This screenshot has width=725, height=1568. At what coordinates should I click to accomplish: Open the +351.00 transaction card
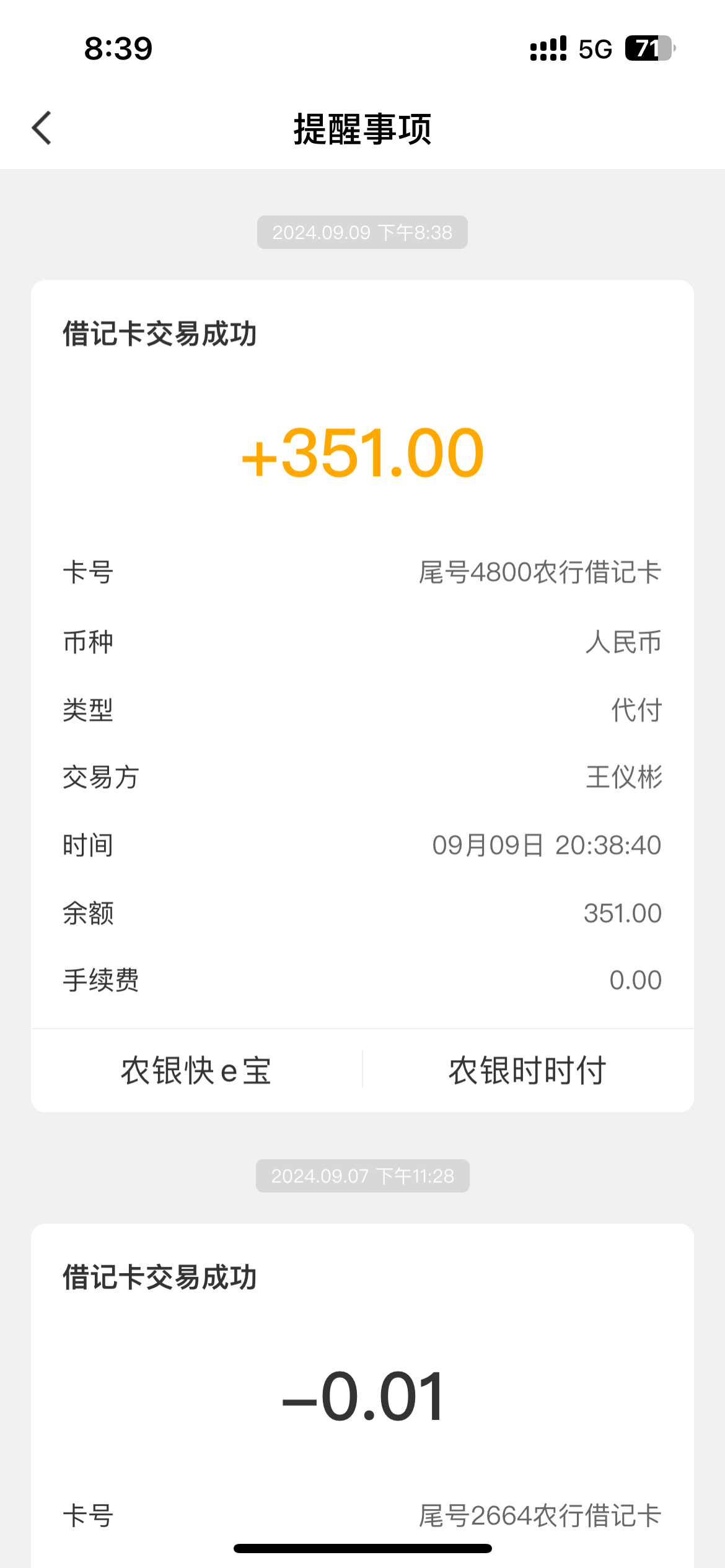(x=362, y=654)
